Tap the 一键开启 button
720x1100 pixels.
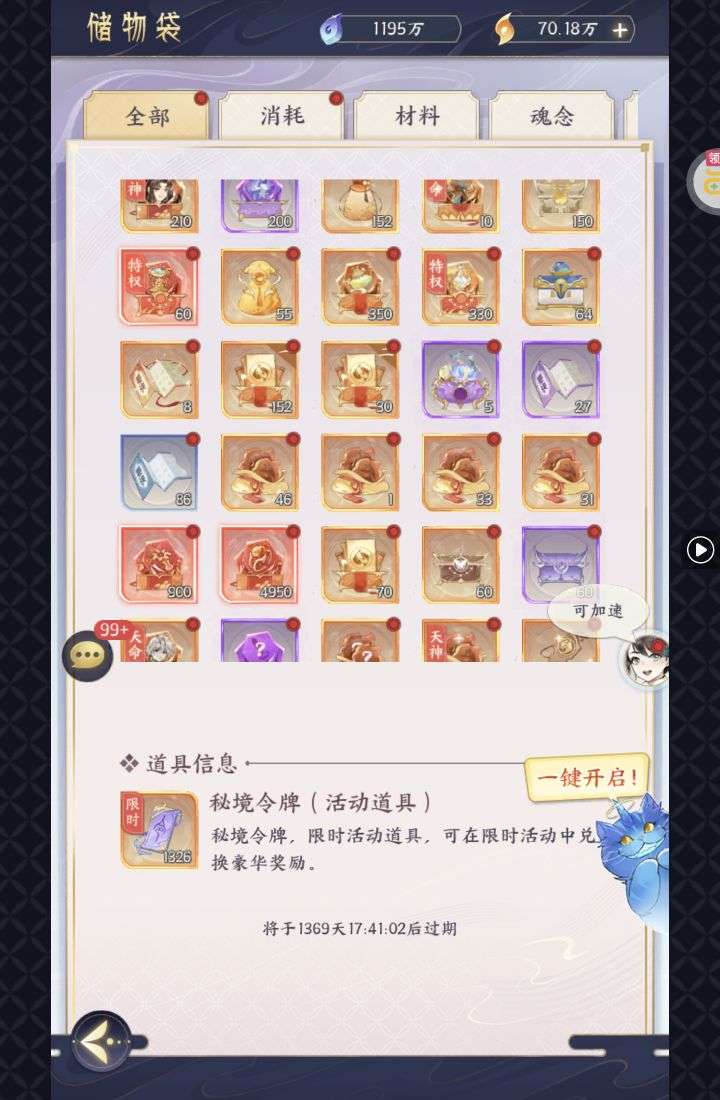pos(587,777)
